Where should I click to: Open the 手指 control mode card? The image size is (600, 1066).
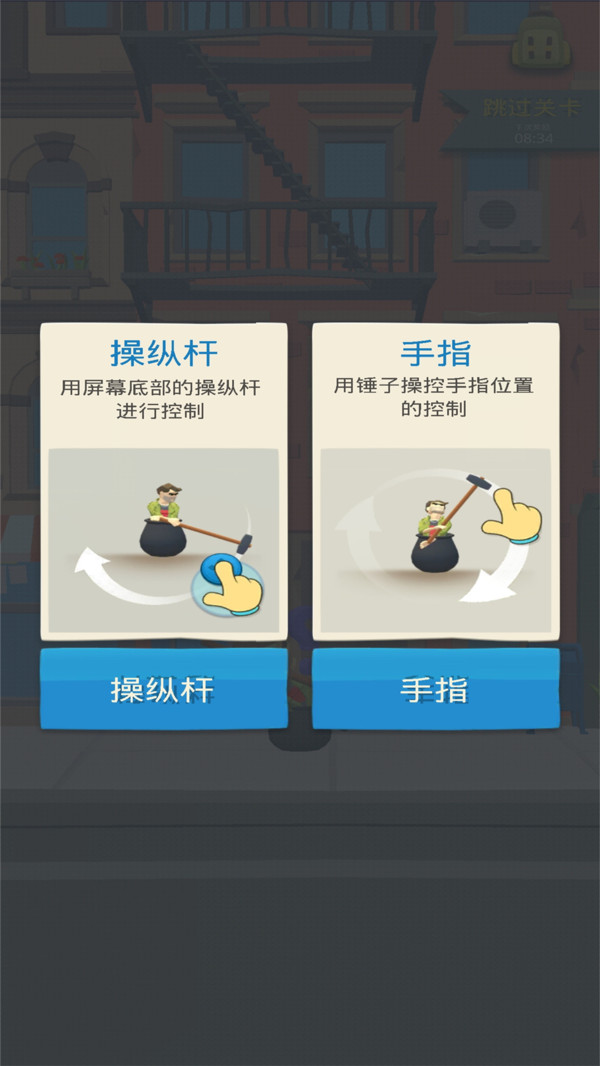point(435,482)
